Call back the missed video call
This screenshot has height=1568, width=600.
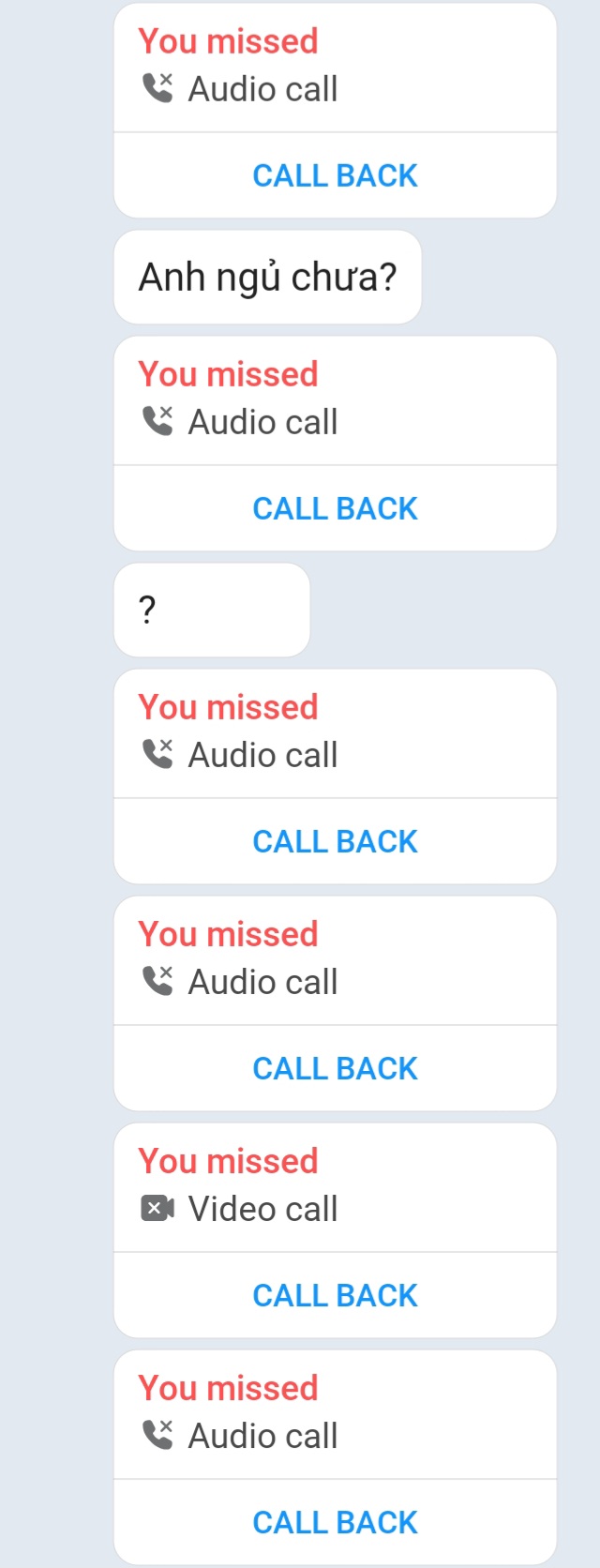[x=335, y=1295]
